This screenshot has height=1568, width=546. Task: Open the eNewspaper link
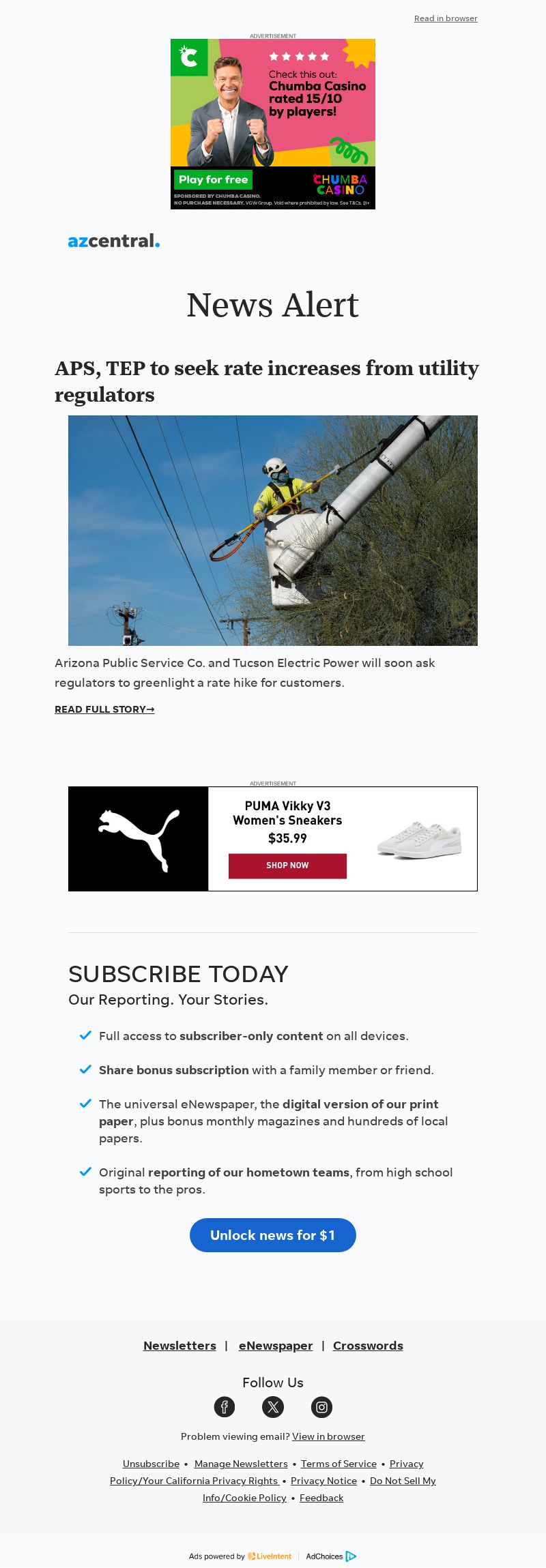tap(276, 1346)
